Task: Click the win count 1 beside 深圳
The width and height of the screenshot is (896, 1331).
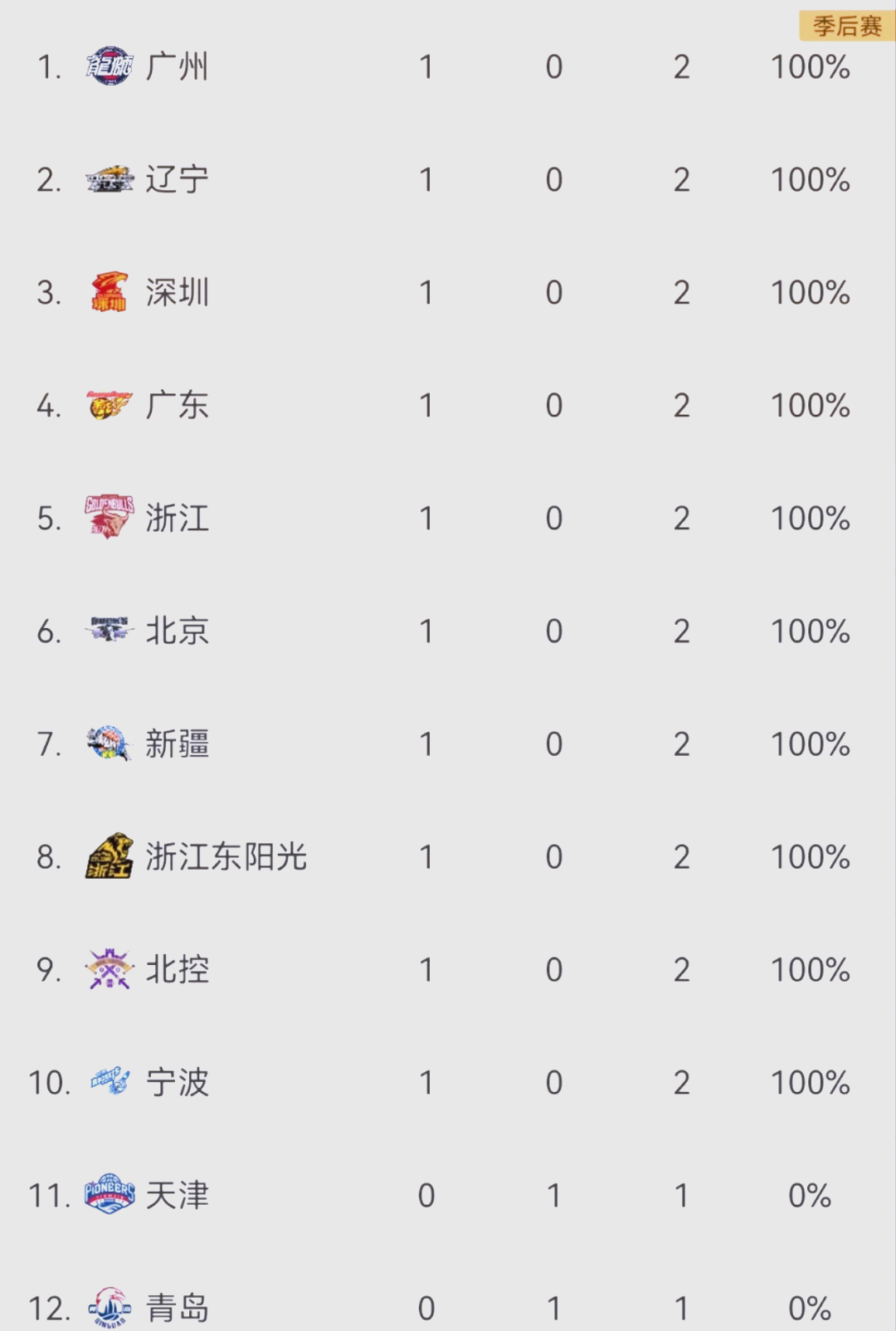Action: click(426, 292)
